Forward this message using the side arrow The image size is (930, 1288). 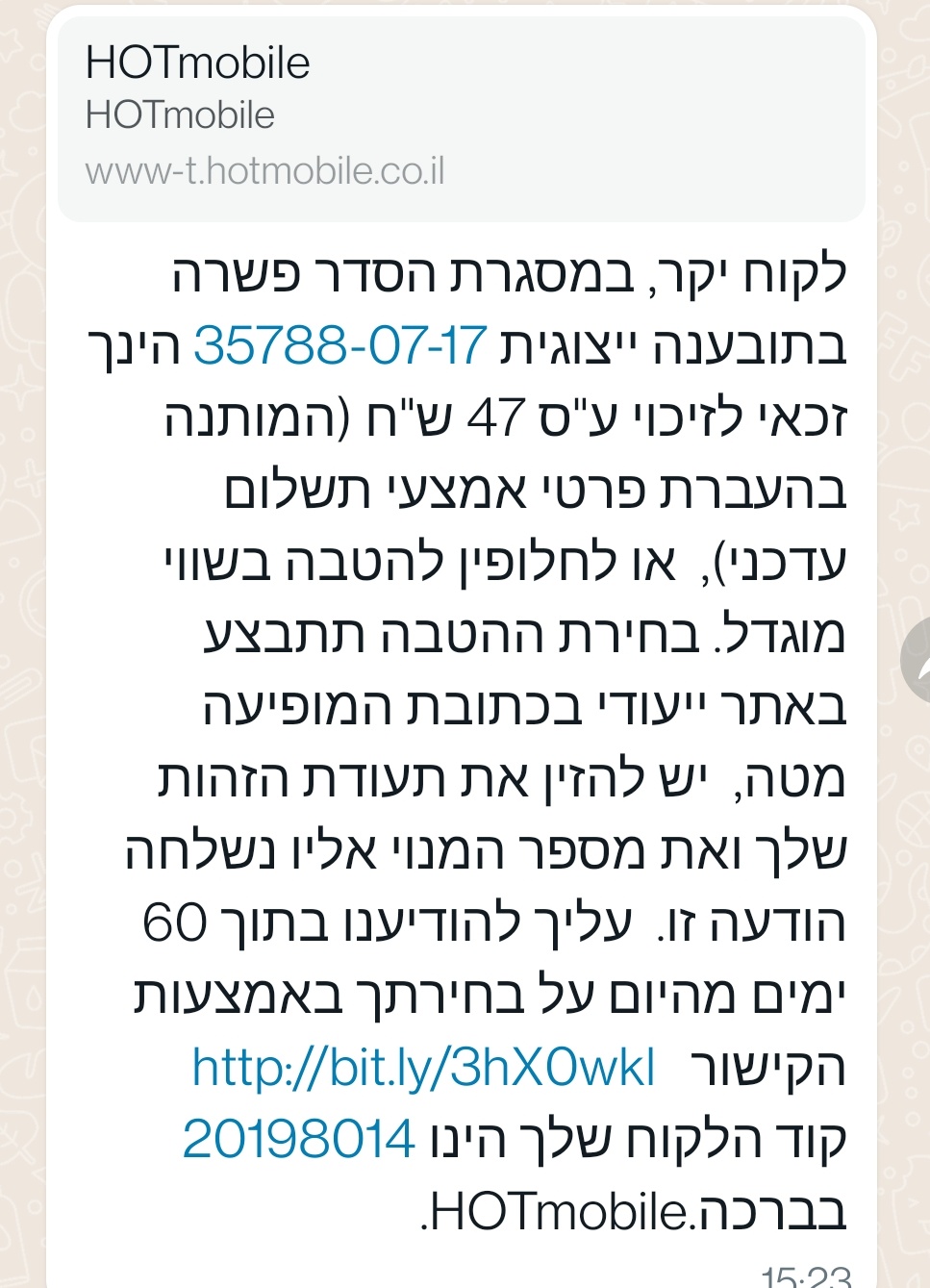pos(917,661)
